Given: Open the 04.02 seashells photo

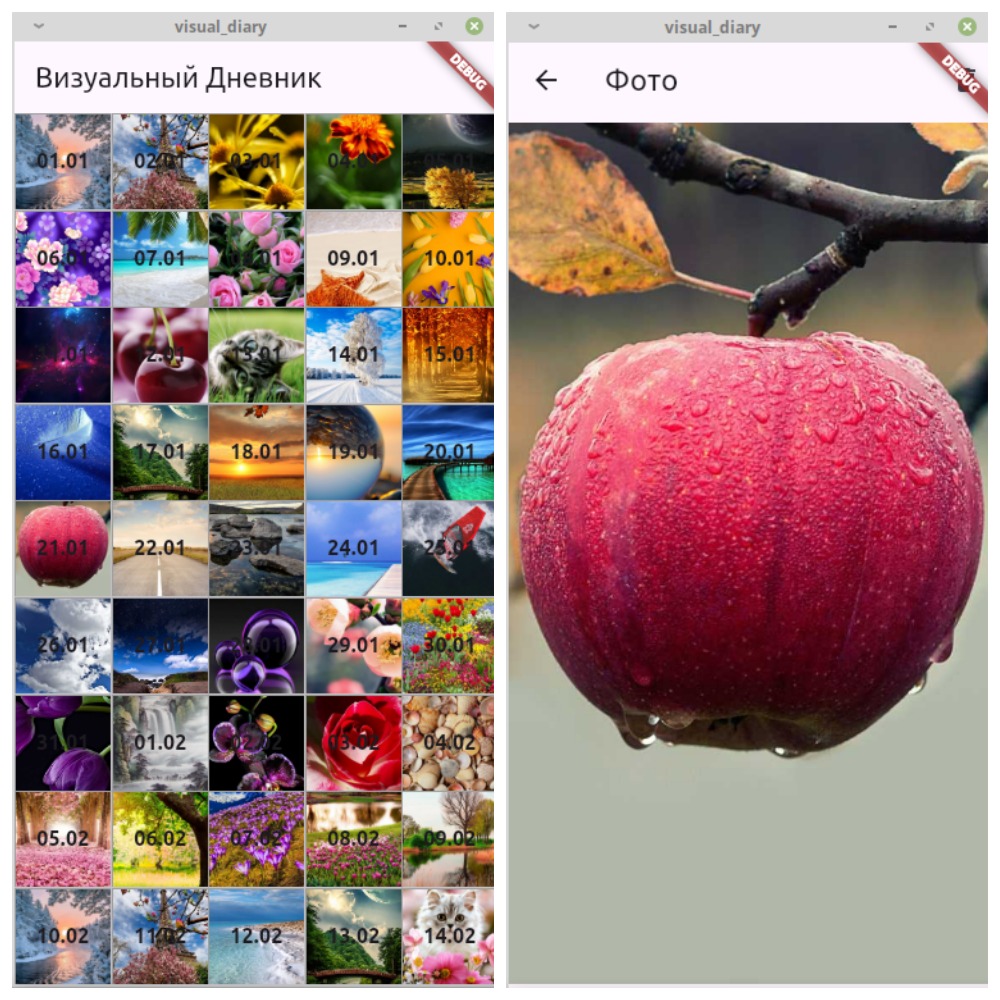Looking at the screenshot, I should tap(449, 742).
